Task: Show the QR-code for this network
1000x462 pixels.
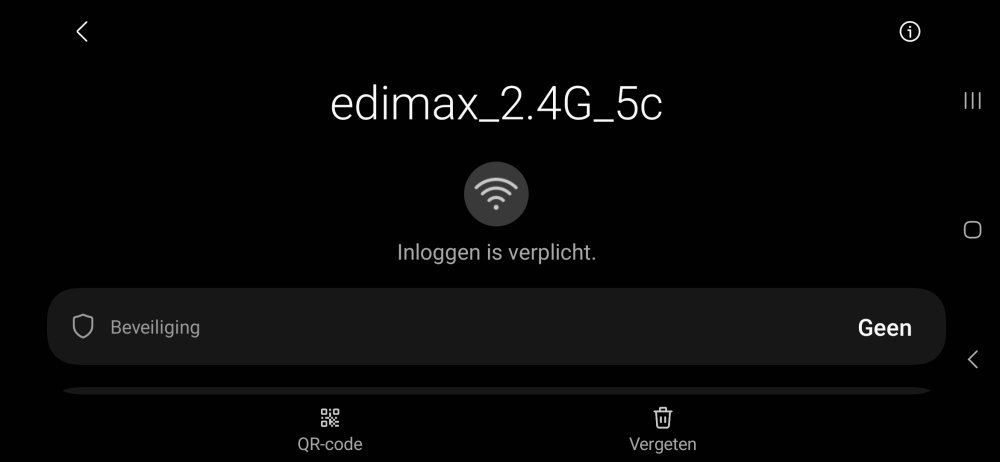Action: (330, 429)
